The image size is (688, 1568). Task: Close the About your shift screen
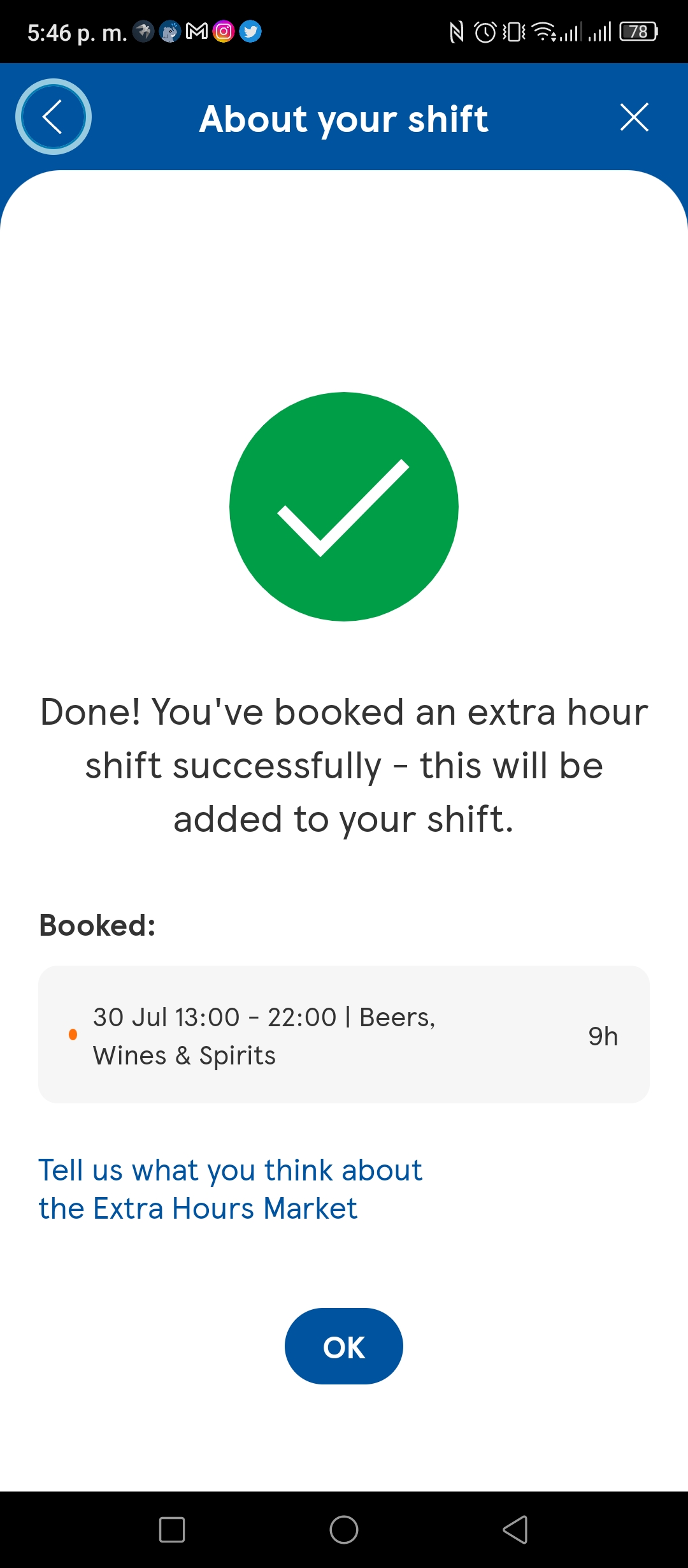click(x=634, y=117)
